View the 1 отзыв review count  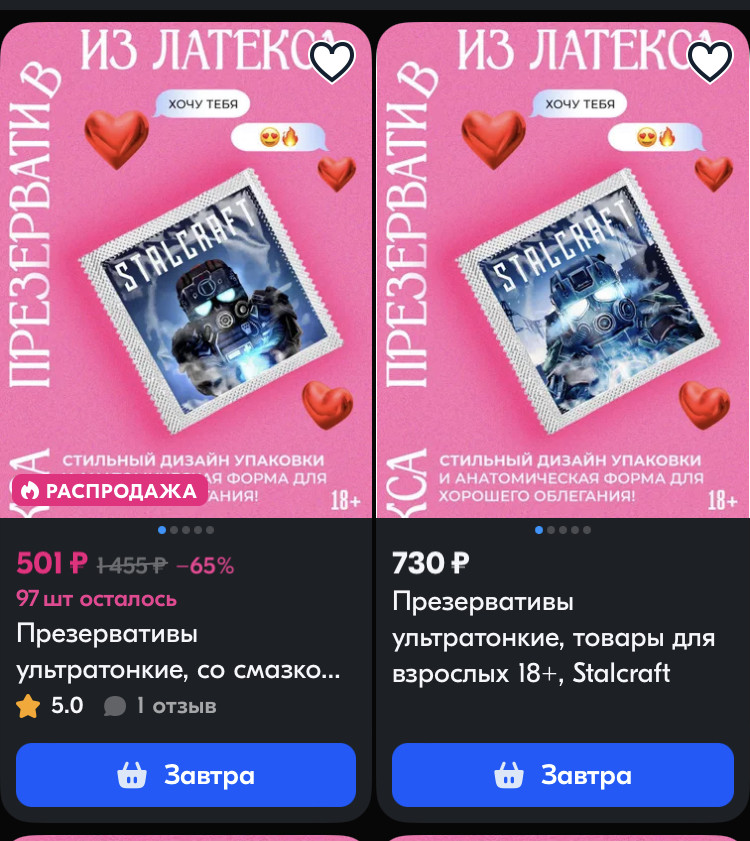[x=161, y=706]
